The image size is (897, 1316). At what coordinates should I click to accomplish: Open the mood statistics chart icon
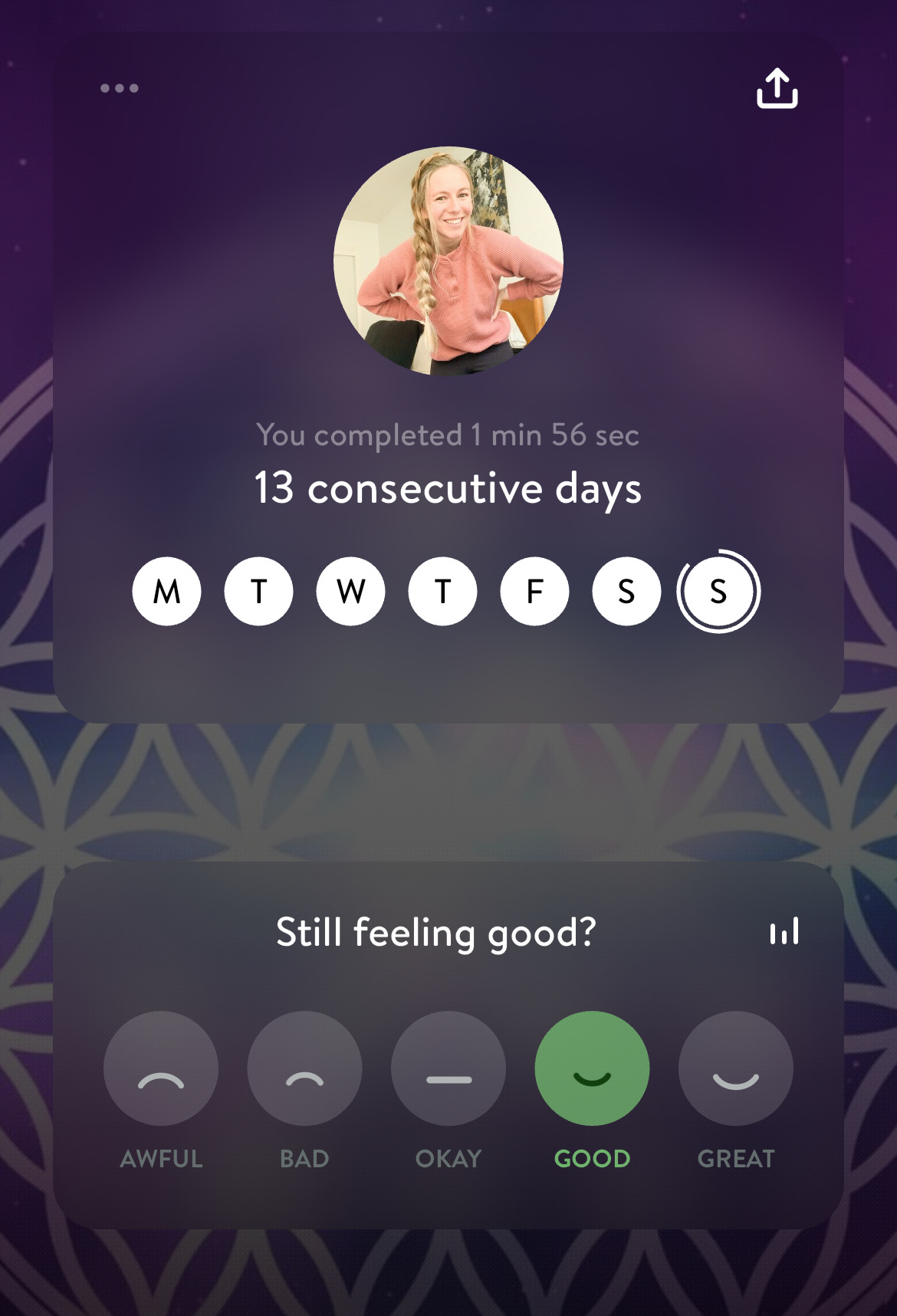tap(784, 931)
